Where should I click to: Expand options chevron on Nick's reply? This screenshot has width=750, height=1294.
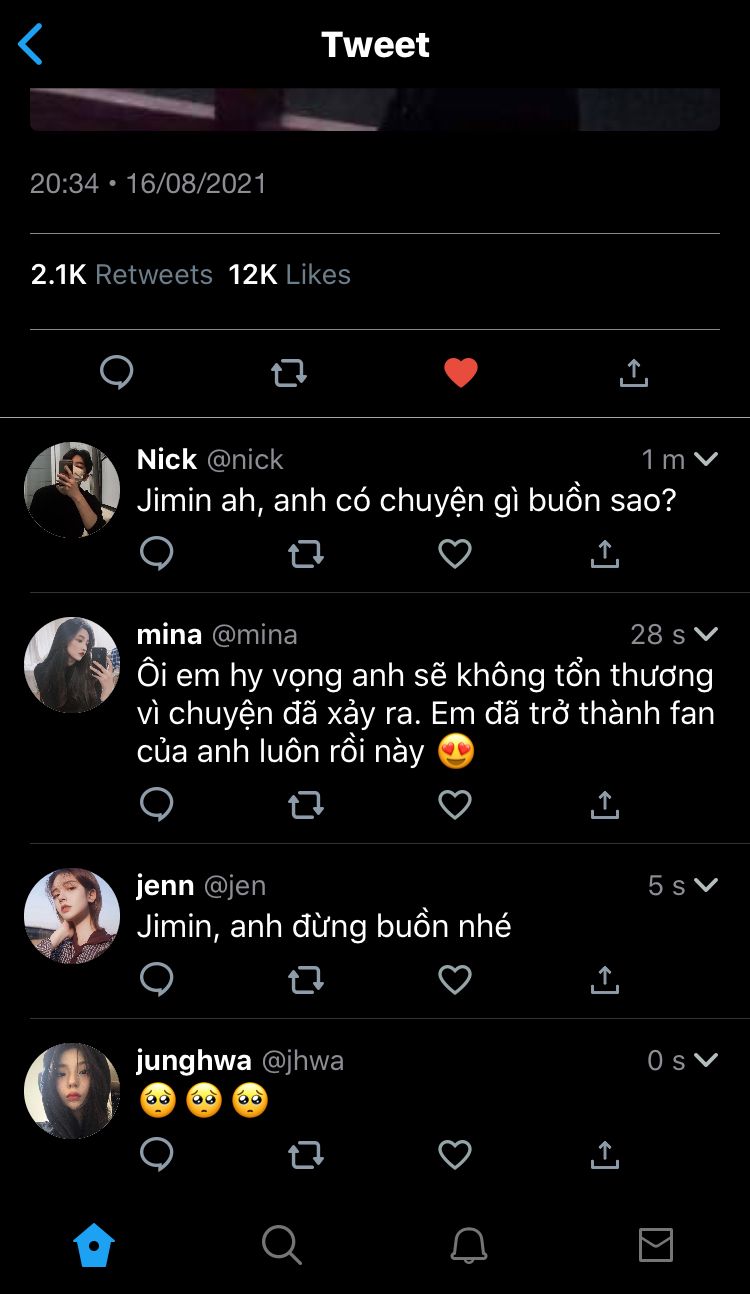[706, 459]
